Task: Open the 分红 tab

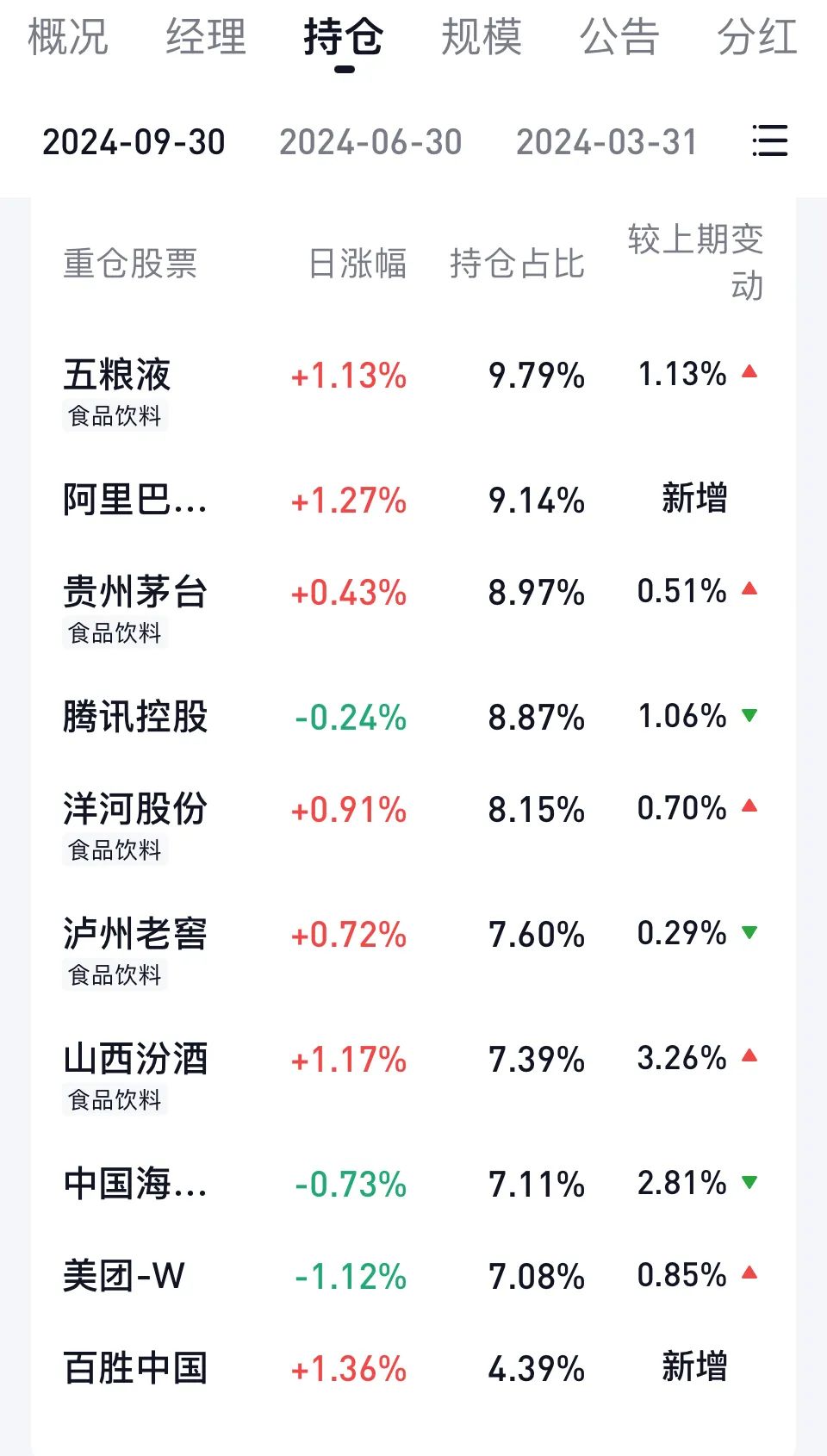Action: tap(757, 37)
